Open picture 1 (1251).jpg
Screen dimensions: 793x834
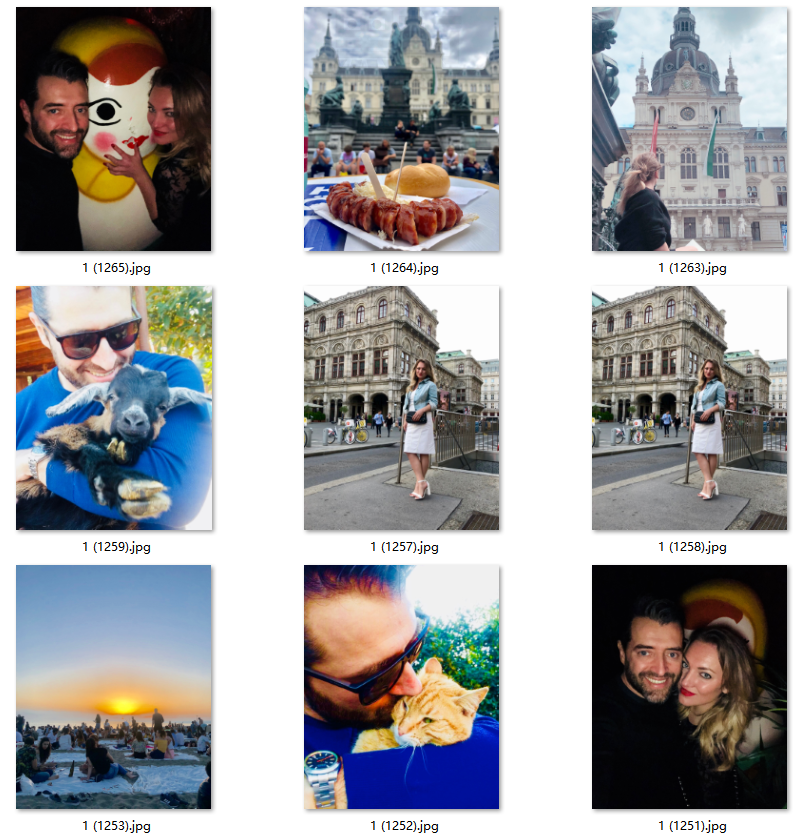tap(689, 687)
